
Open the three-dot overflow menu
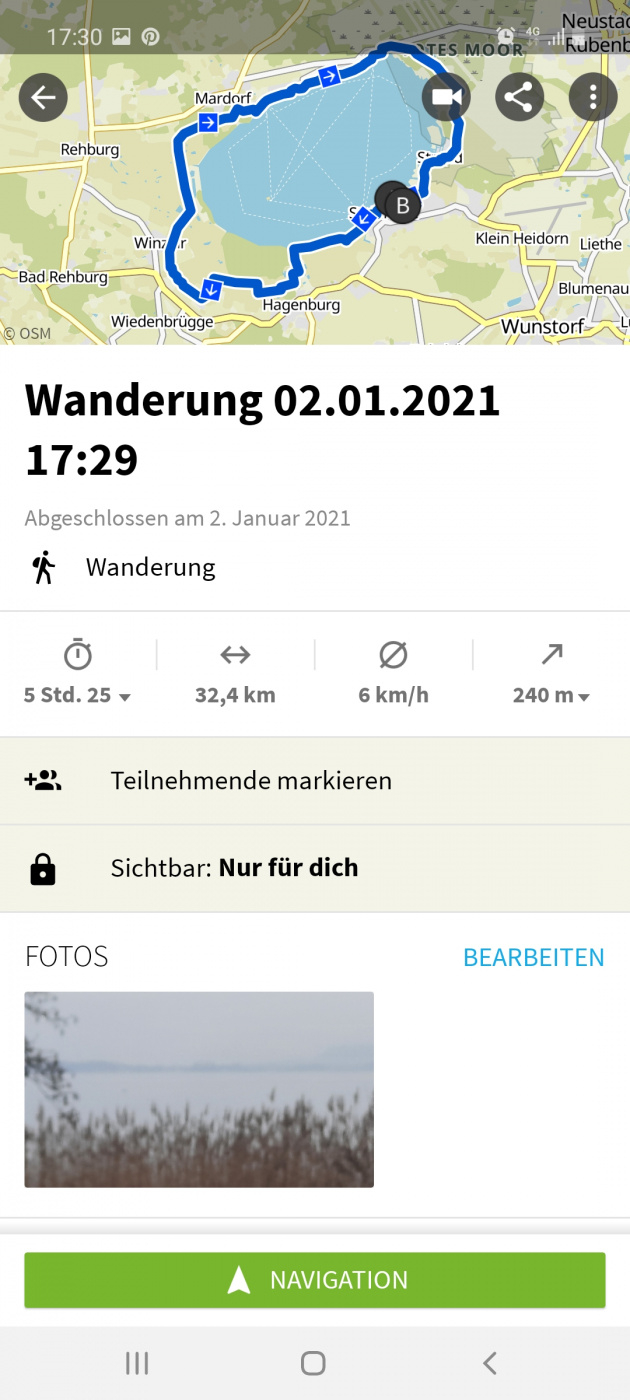pos(592,98)
